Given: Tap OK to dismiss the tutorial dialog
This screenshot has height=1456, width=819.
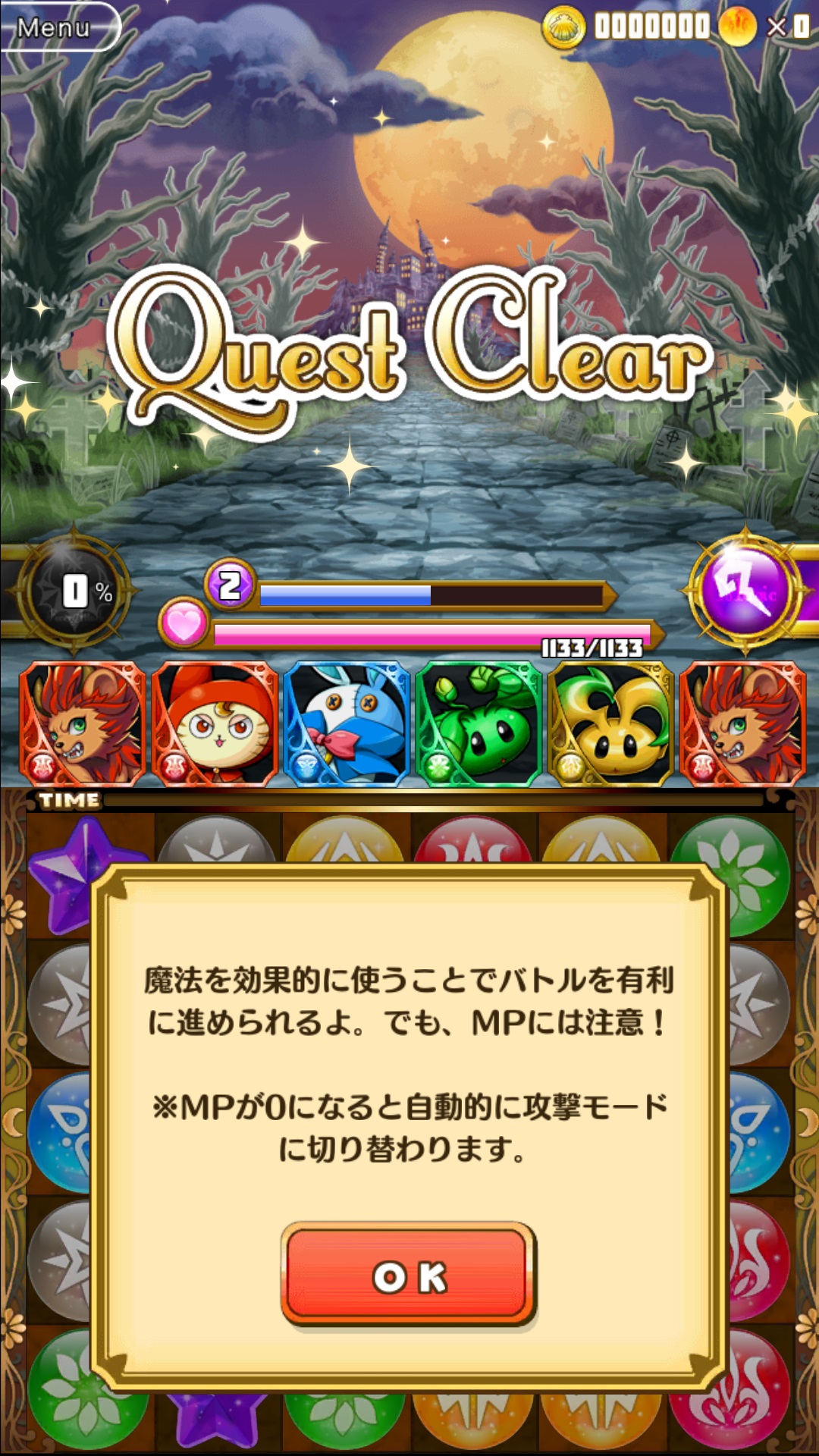Looking at the screenshot, I should (409, 1276).
